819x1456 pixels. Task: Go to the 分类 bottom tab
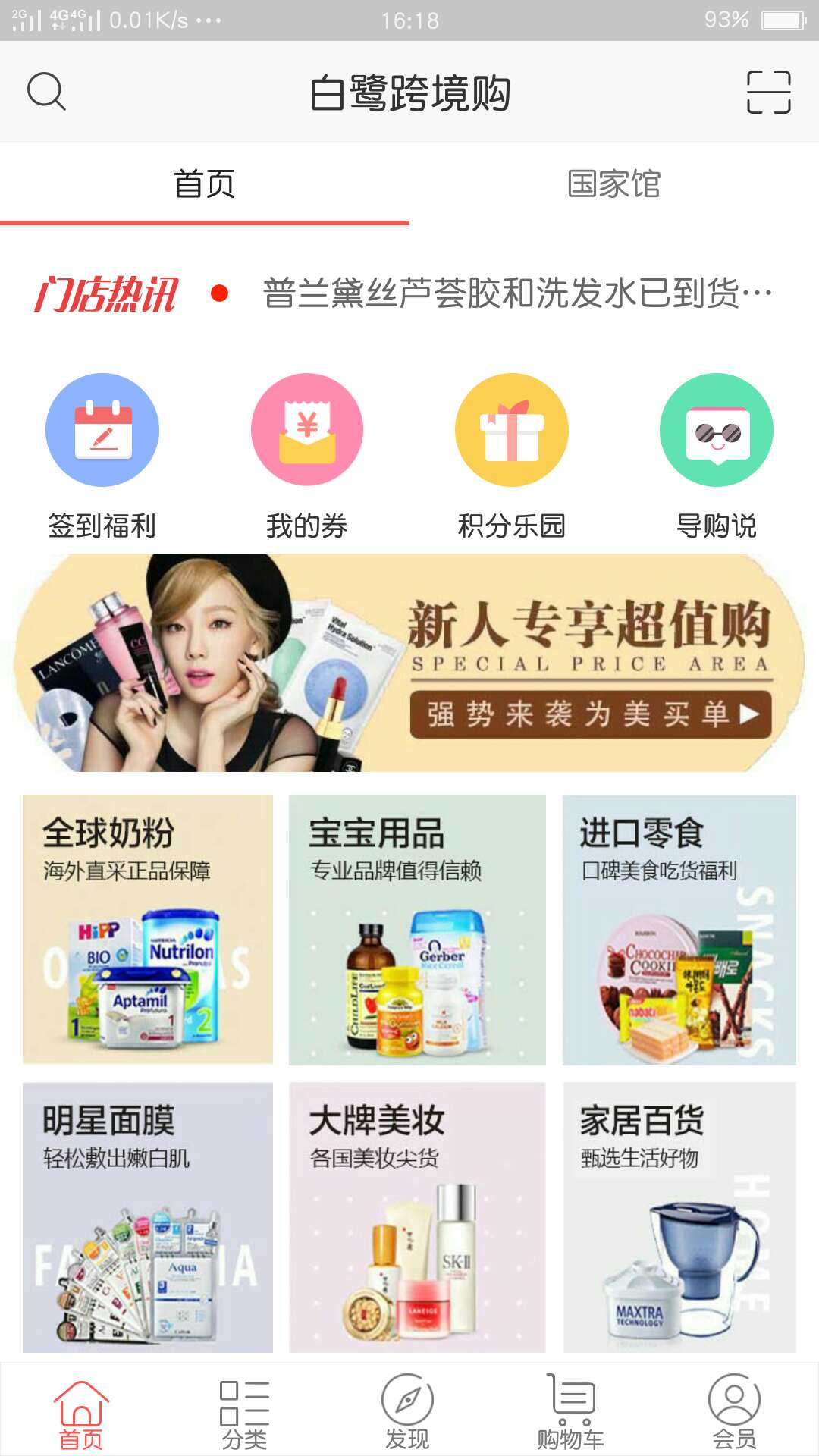click(x=244, y=1412)
